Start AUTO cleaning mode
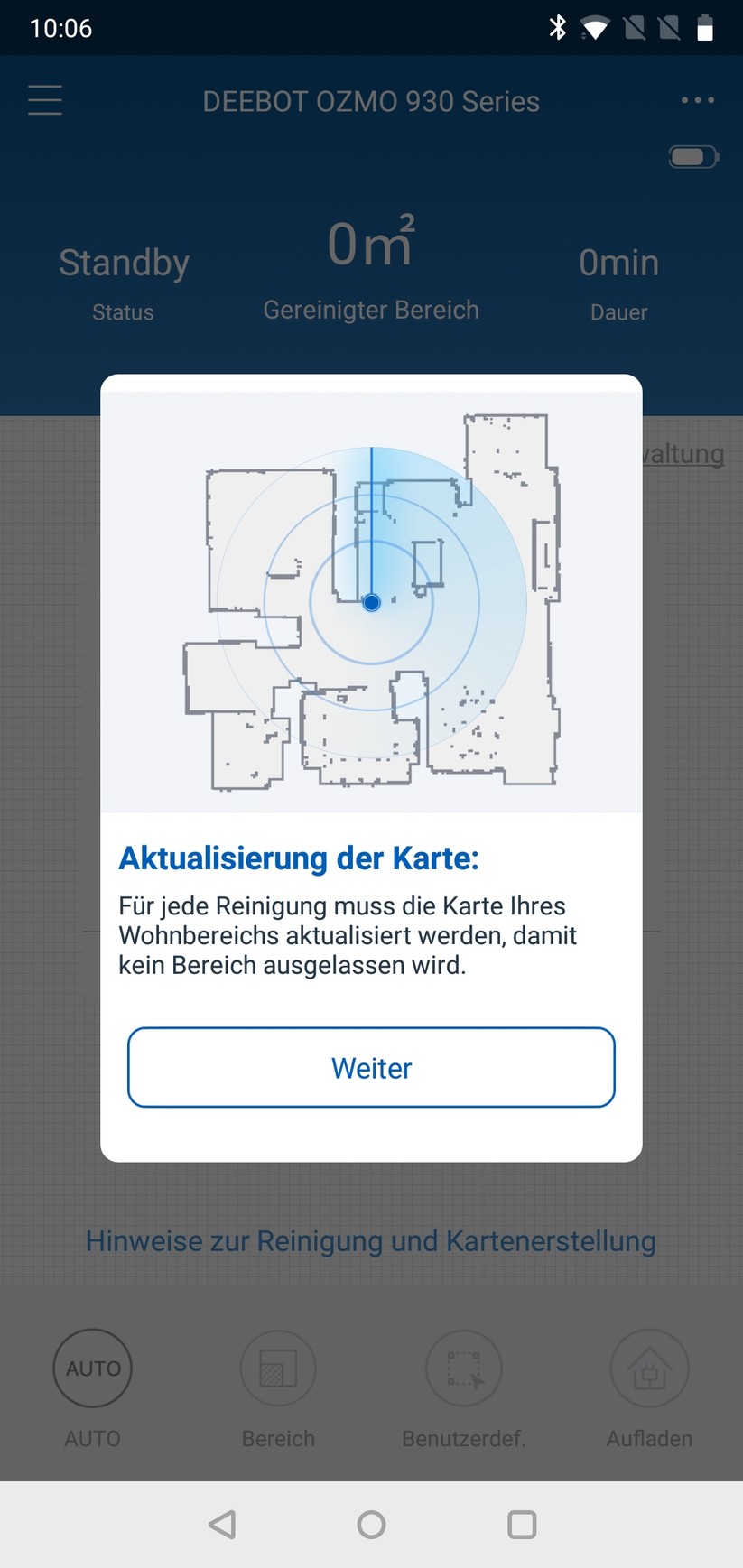This screenshot has height=1568, width=743. click(93, 1369)
